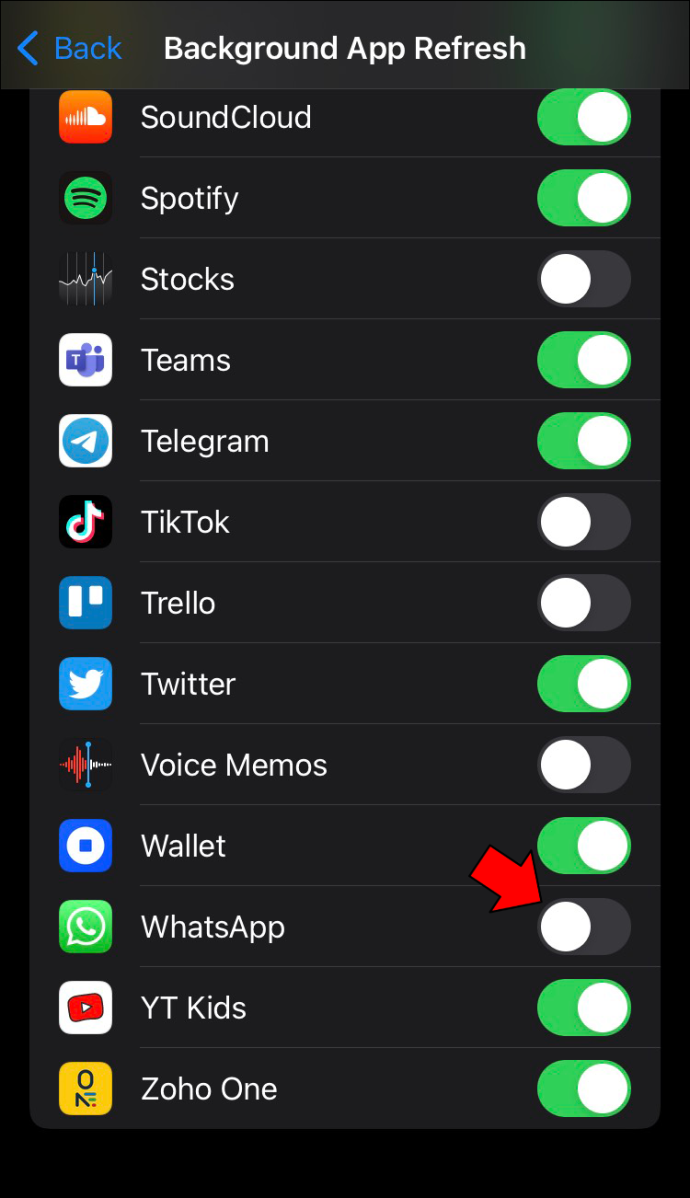690x1198 pixels.
Task: Enable the Trello switch
Action: click(584, 603)
